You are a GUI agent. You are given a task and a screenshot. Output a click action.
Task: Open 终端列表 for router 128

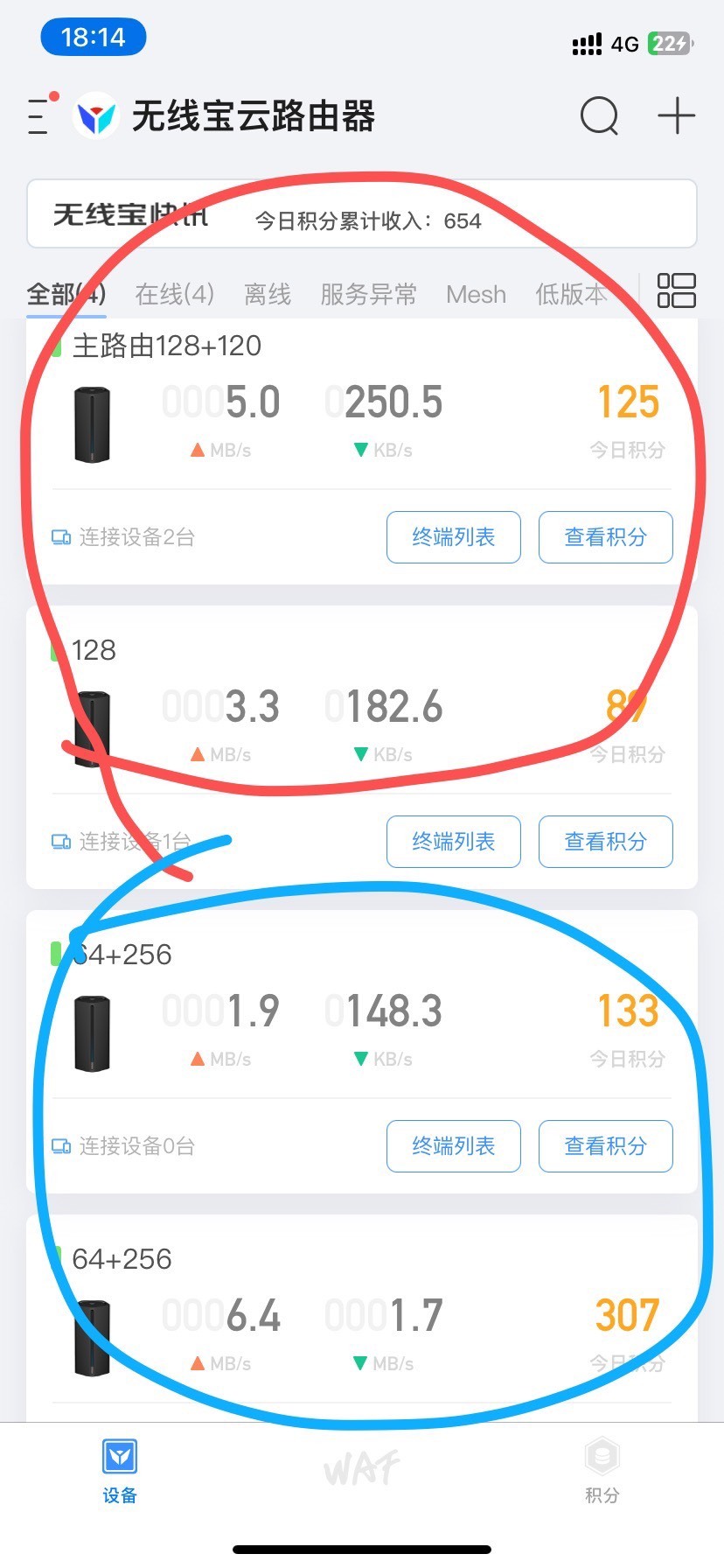[454, 842]
